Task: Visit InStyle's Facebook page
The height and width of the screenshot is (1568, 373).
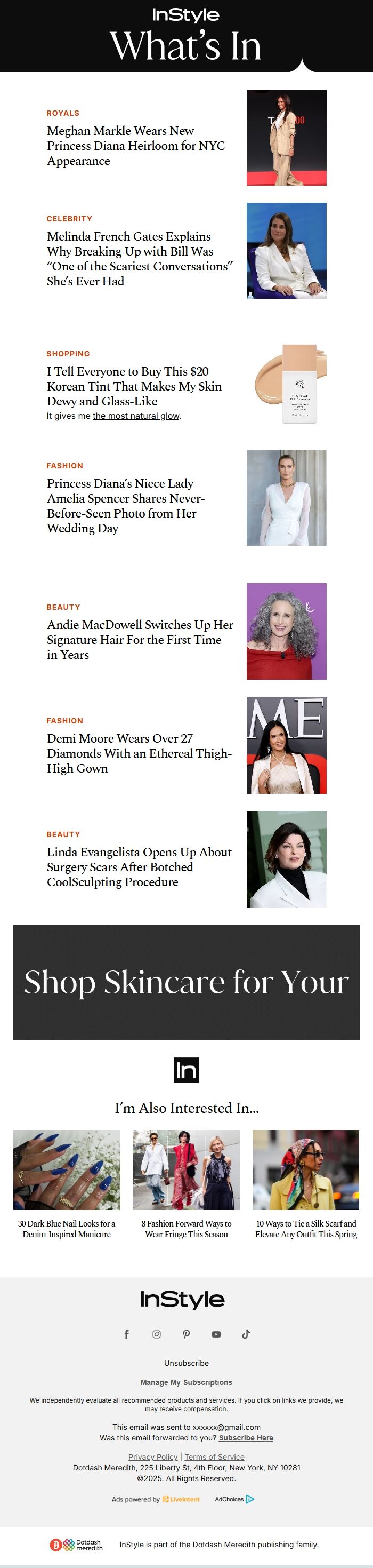Action: [126, 1334]
